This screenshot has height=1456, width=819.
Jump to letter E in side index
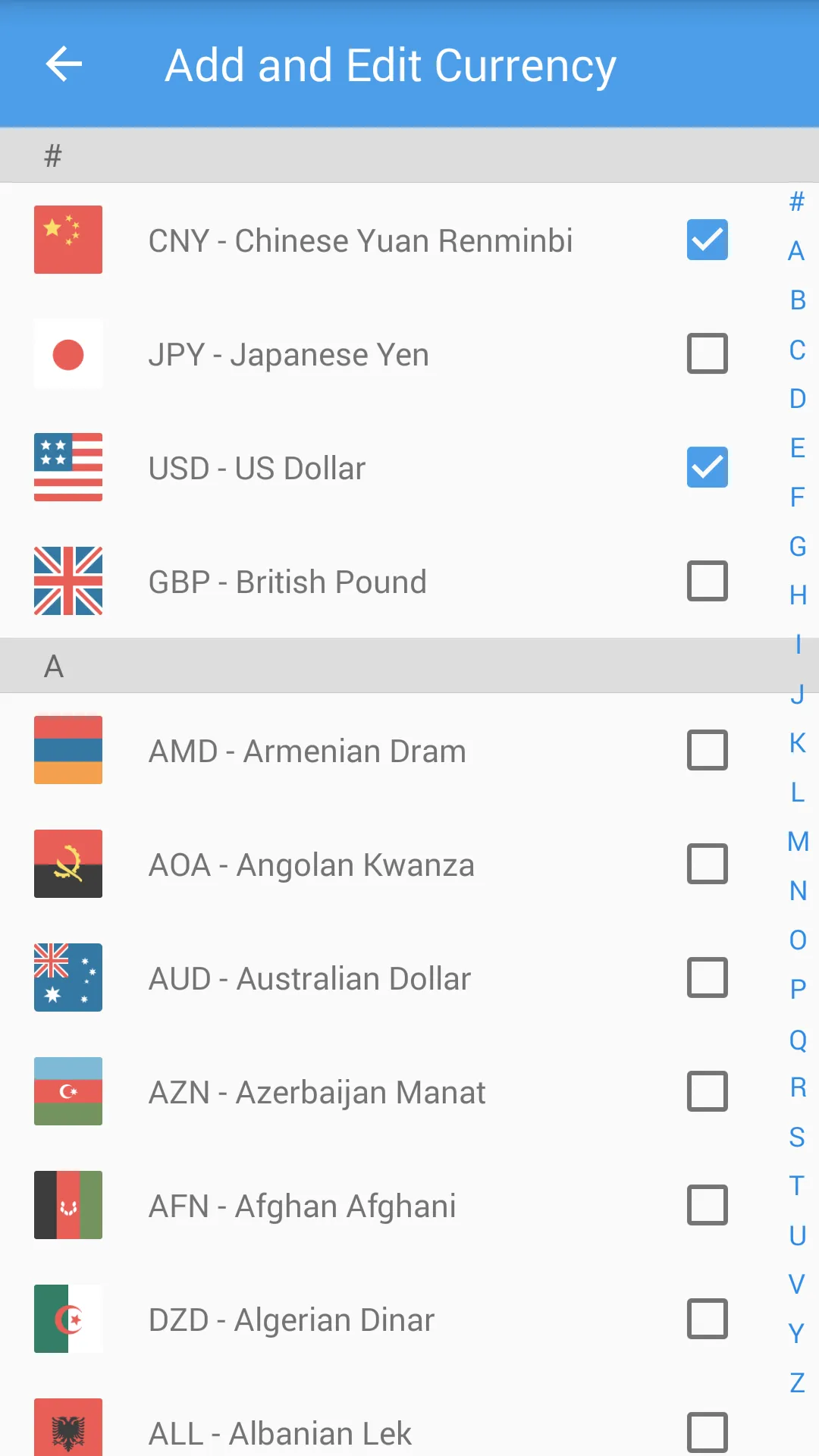pos(797,447)
